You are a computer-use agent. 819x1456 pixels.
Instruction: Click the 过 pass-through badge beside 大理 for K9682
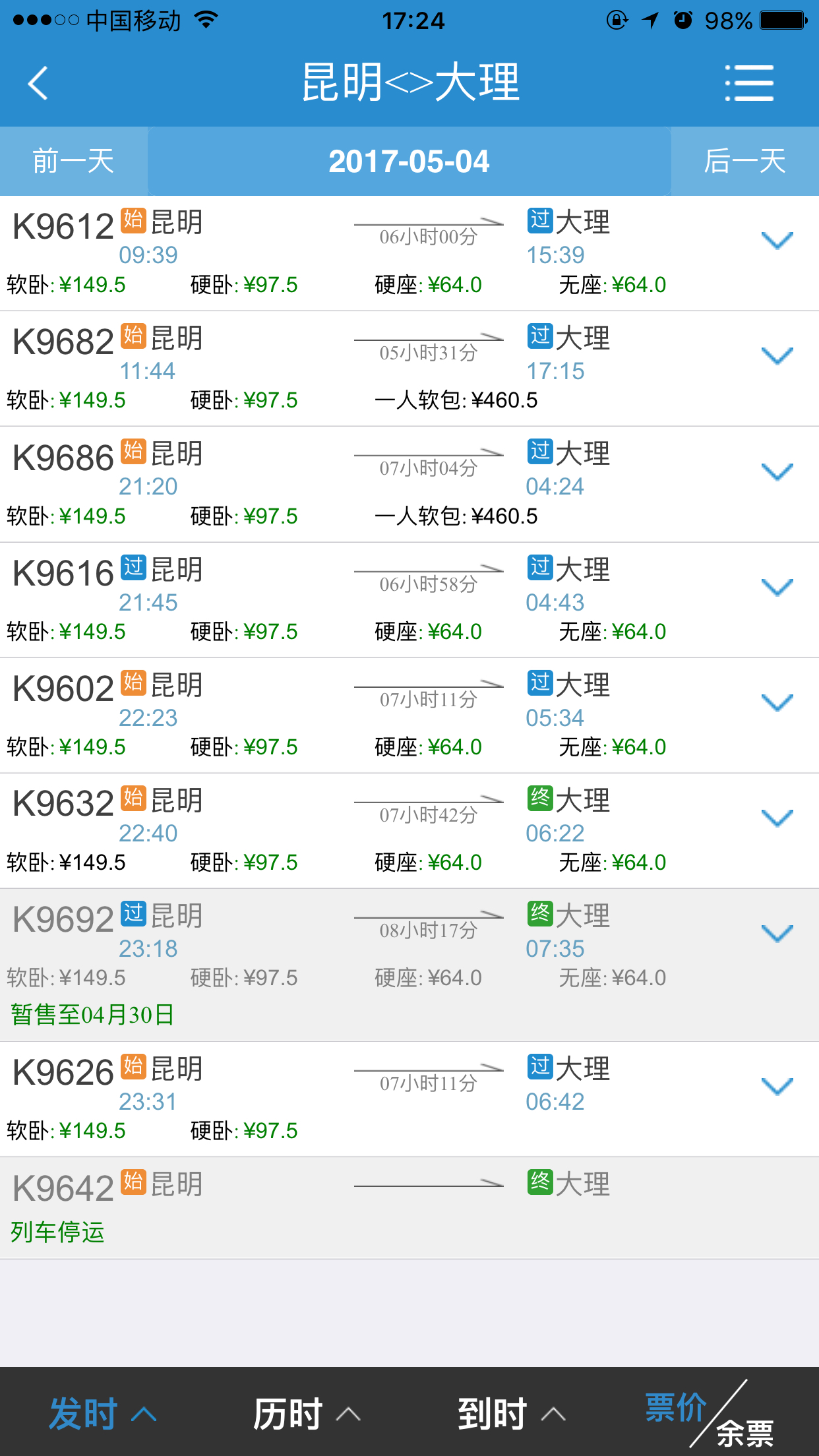539,336
